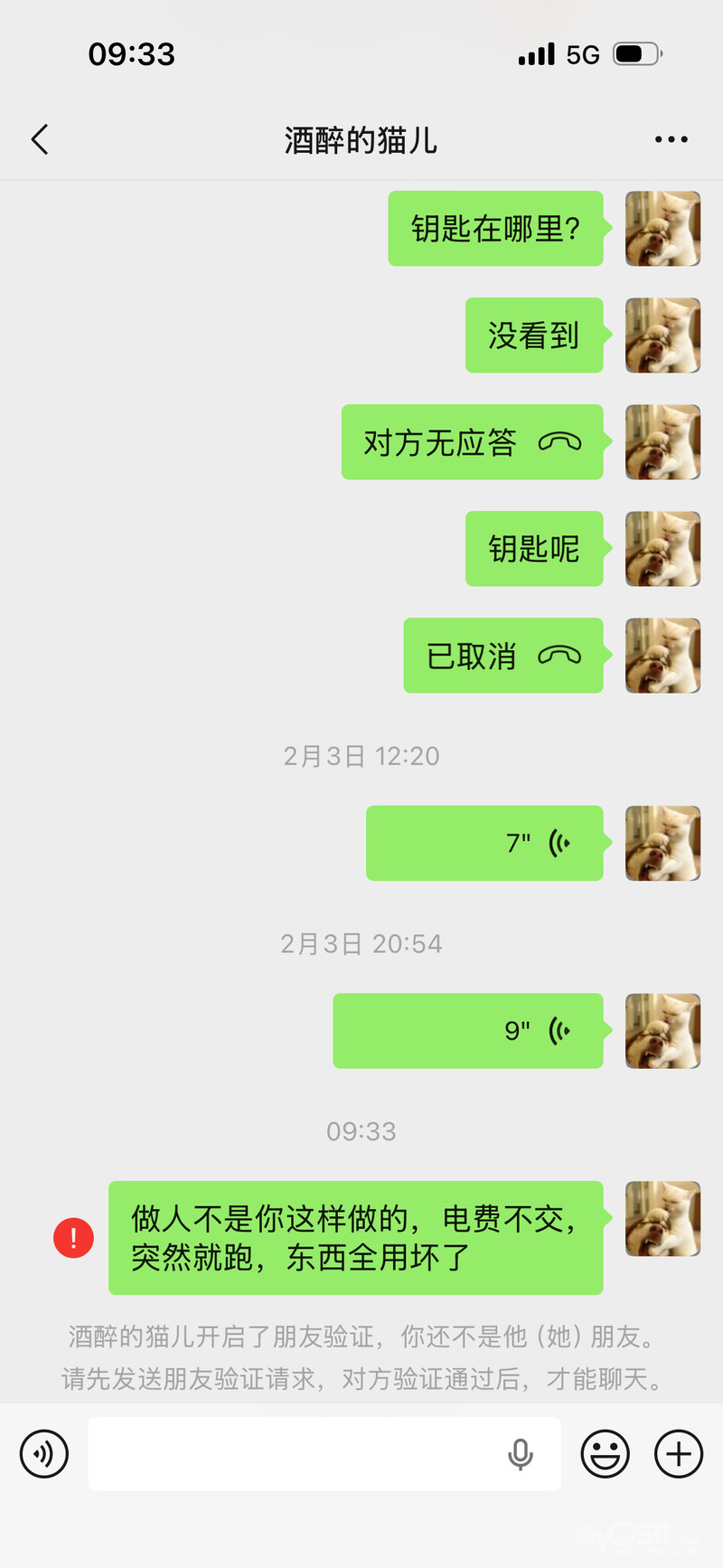Open the plus attachments menu
Screen dimensions: 723x1568
pos(679,1453)
